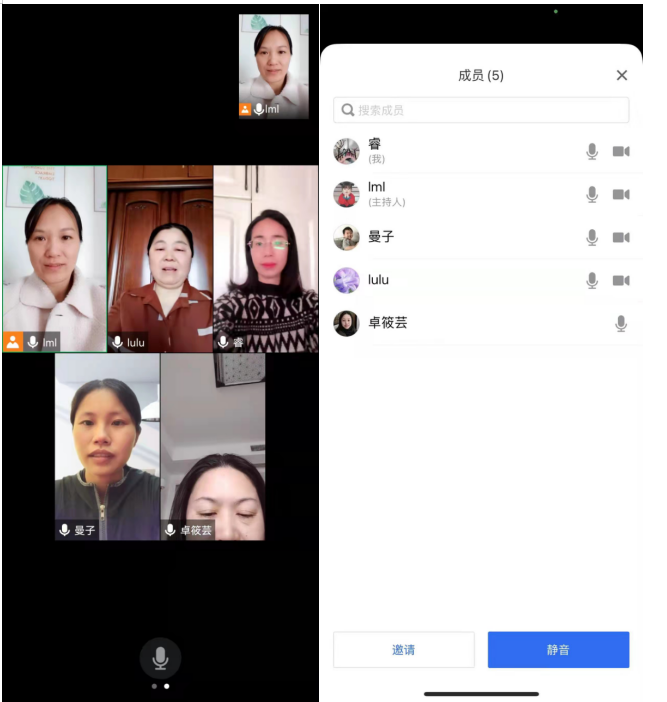Image resolution: width=667 pixels, height=702 pixels.
Task: Mute the host lml's microphone
Action: [592, 194]
